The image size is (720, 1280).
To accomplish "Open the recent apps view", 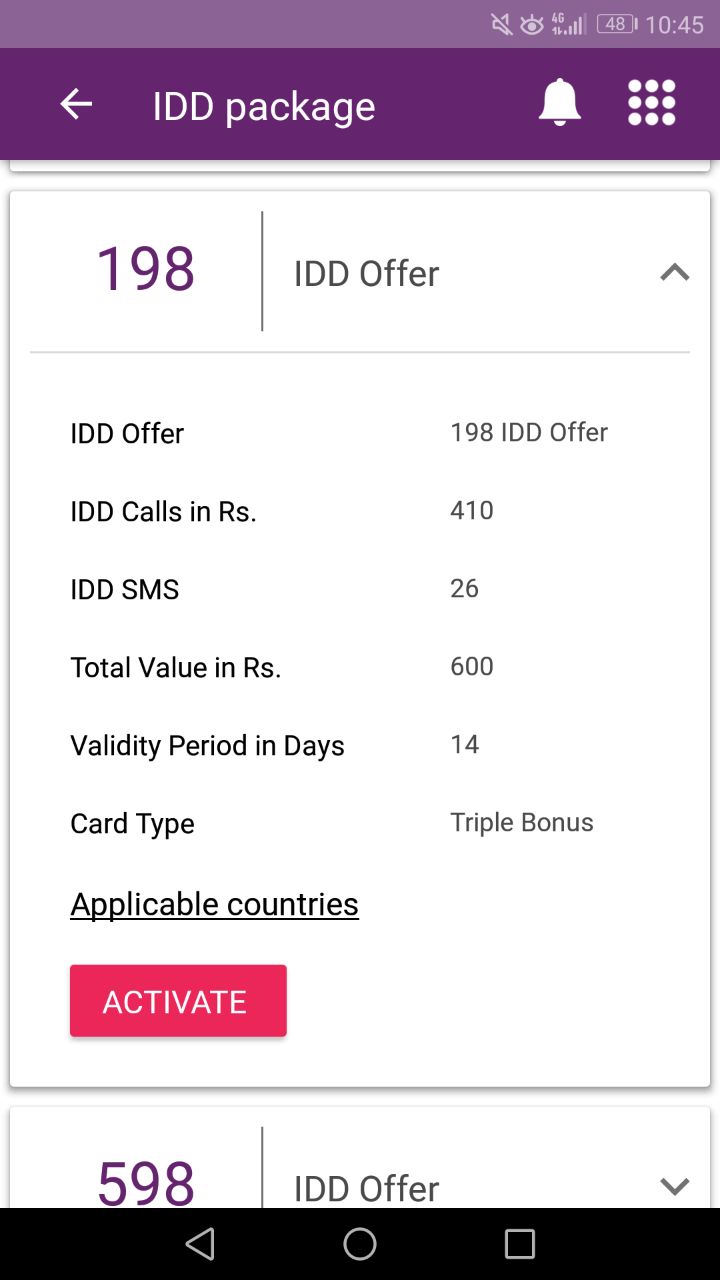I will pyautogui.click(x=520, y=1244).
